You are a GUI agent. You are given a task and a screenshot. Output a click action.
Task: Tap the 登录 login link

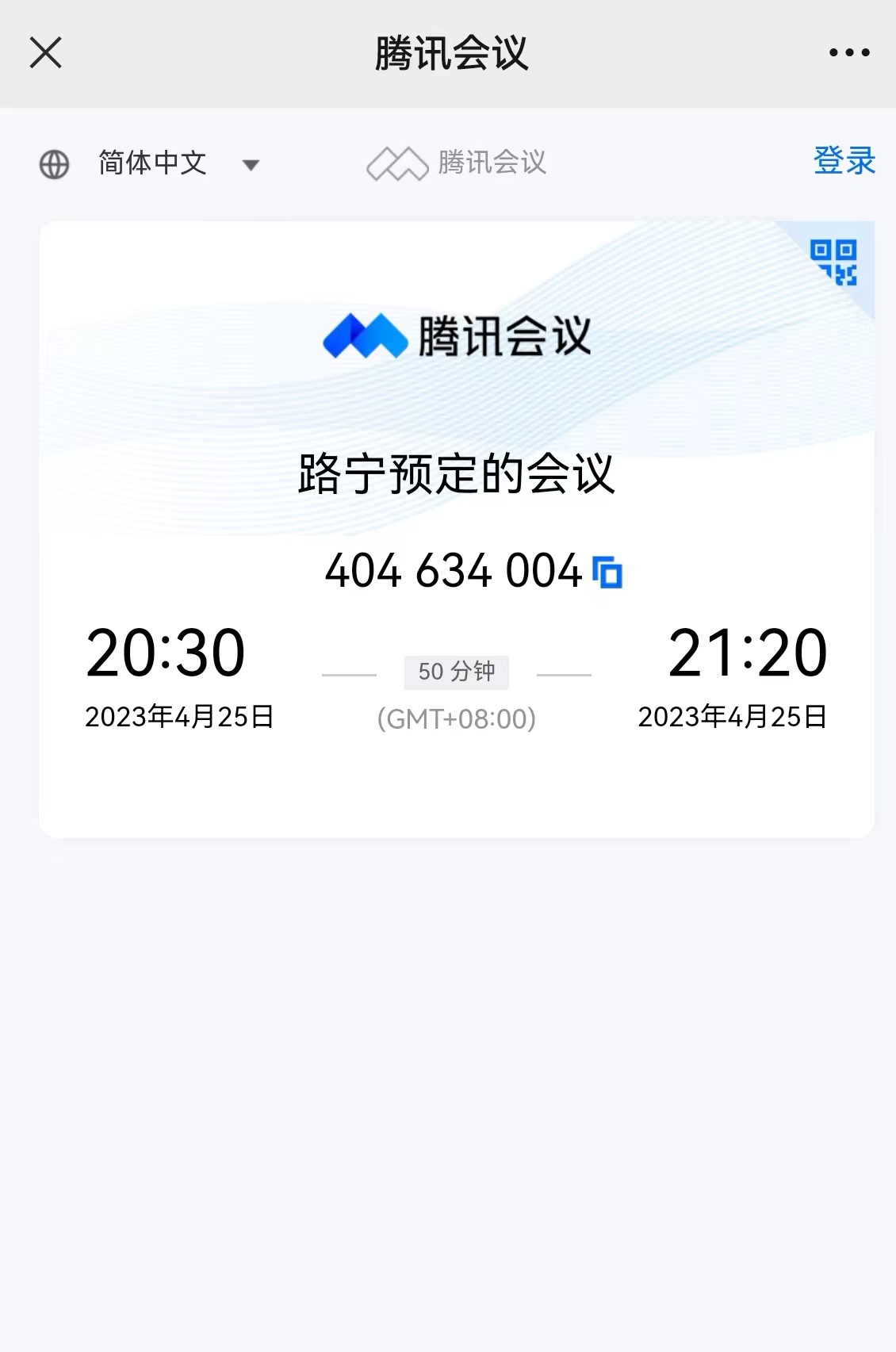click(x=844, y=161)
